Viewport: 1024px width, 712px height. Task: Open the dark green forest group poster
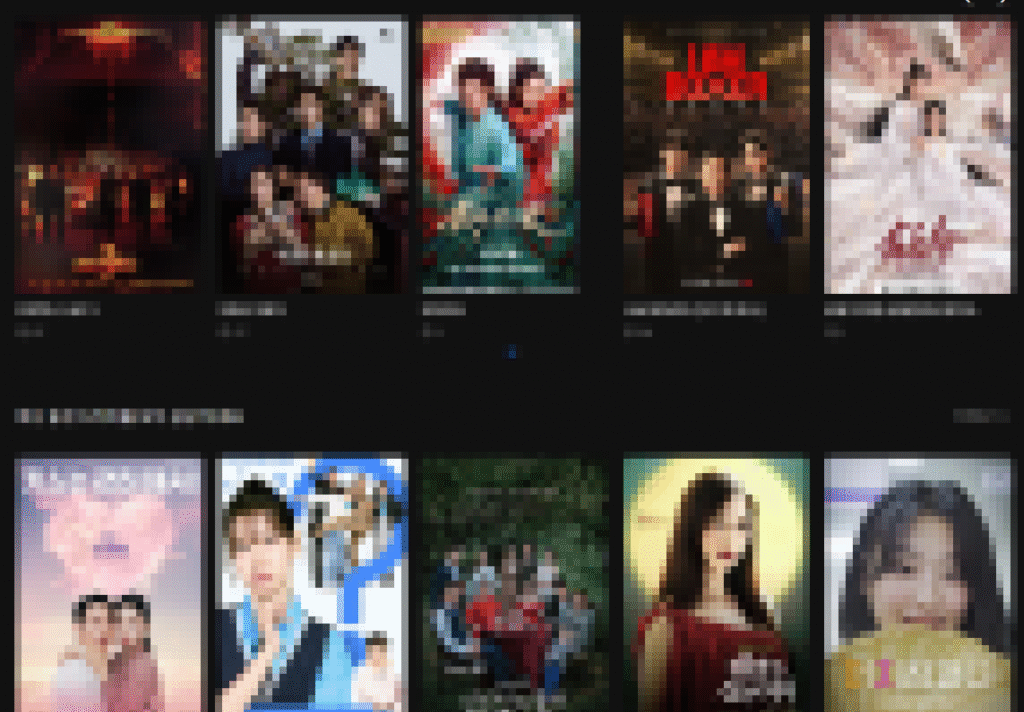514,585
